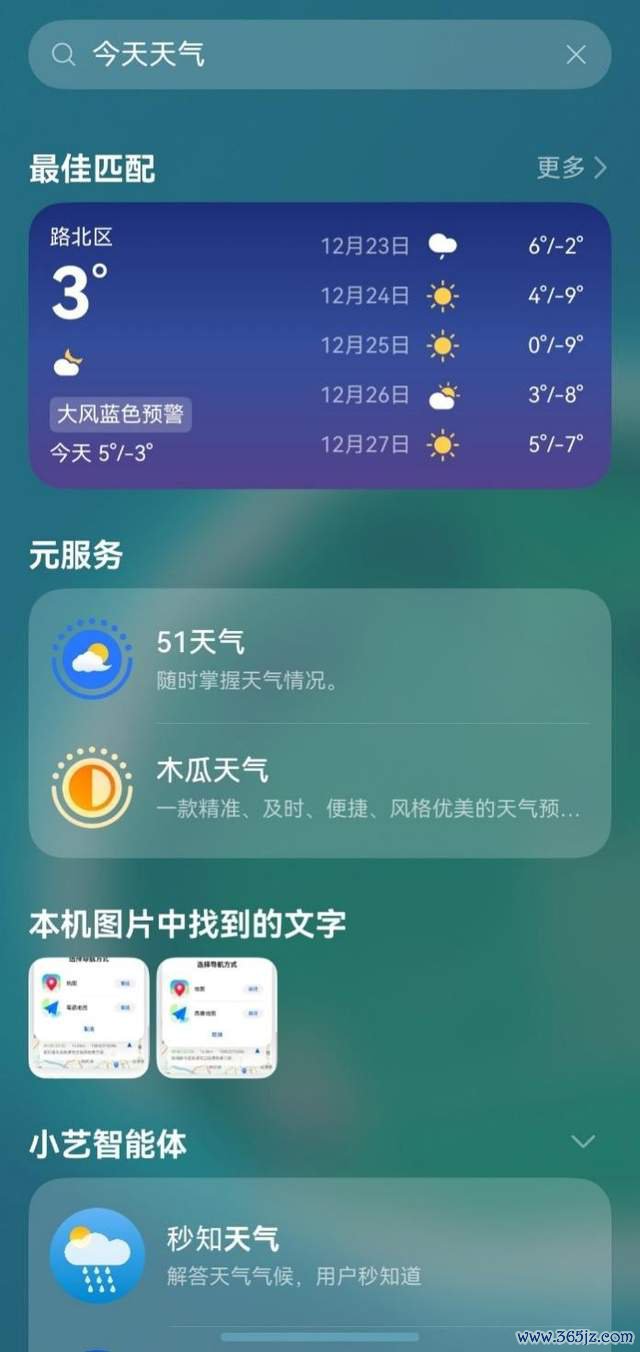This screenshot has width=640, height=1352.
Task: Tap the search field showing 今天天气
Action: 300,55
